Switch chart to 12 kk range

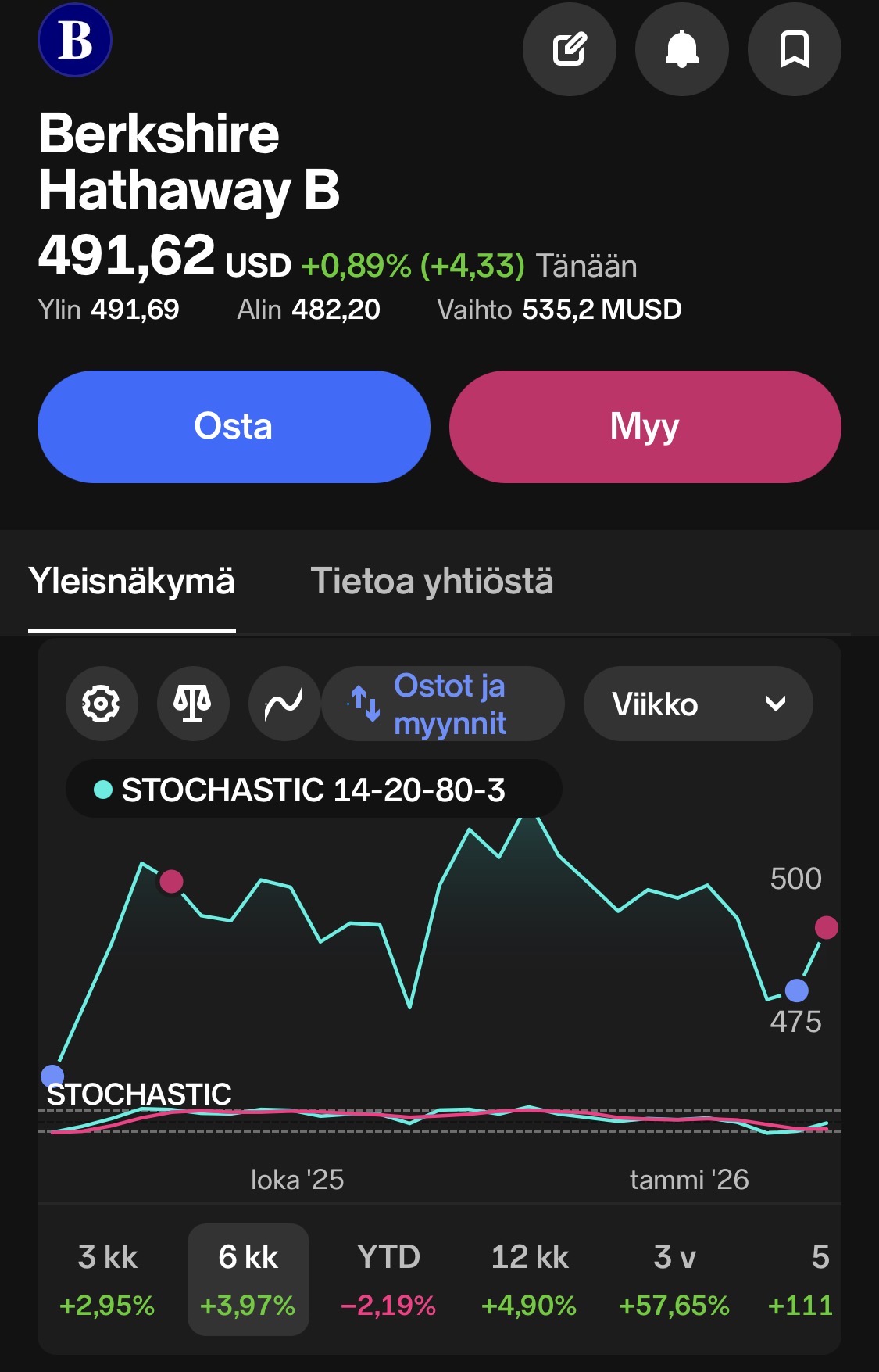tap(529, 1279)
